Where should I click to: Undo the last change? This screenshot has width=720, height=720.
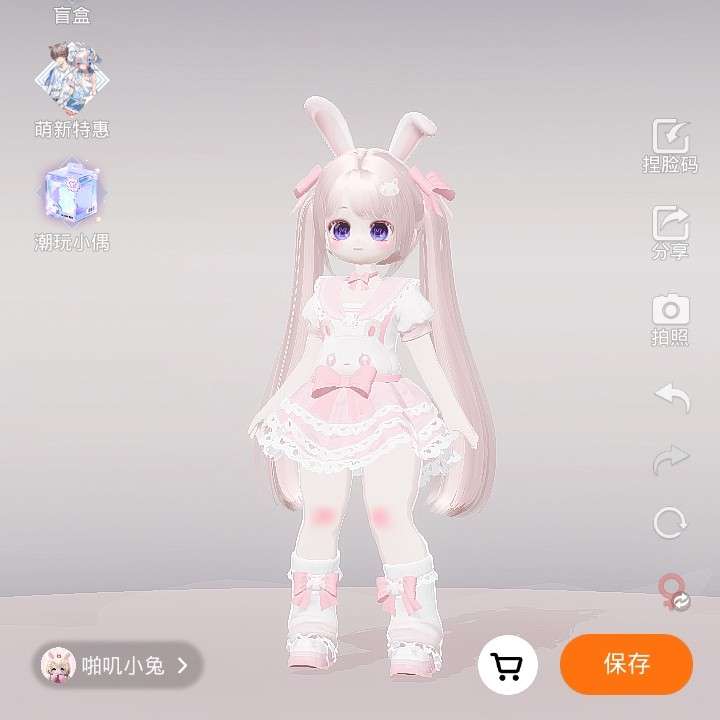pyautogui.click(x=671, y=398)
